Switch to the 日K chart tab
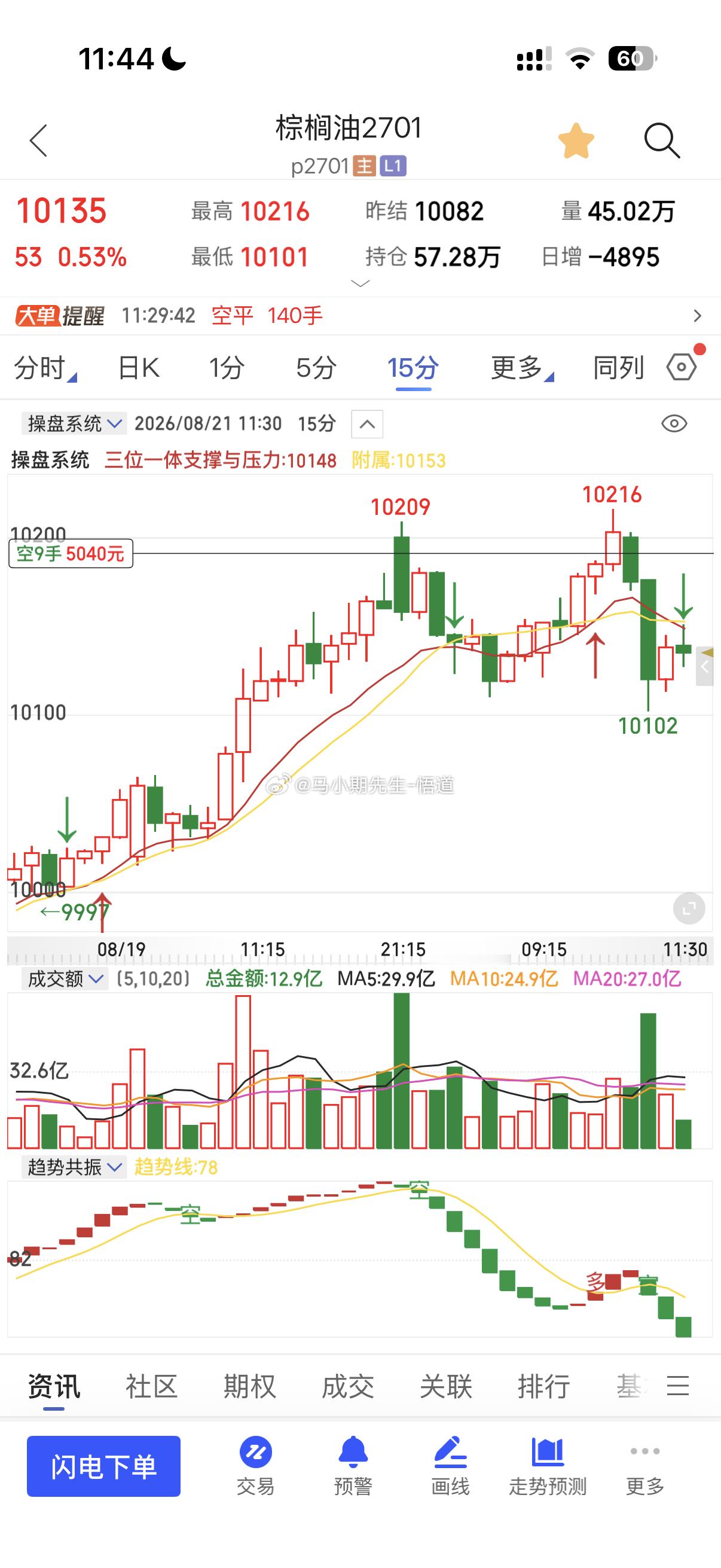721x1568 pixels. tap(138, 368)
